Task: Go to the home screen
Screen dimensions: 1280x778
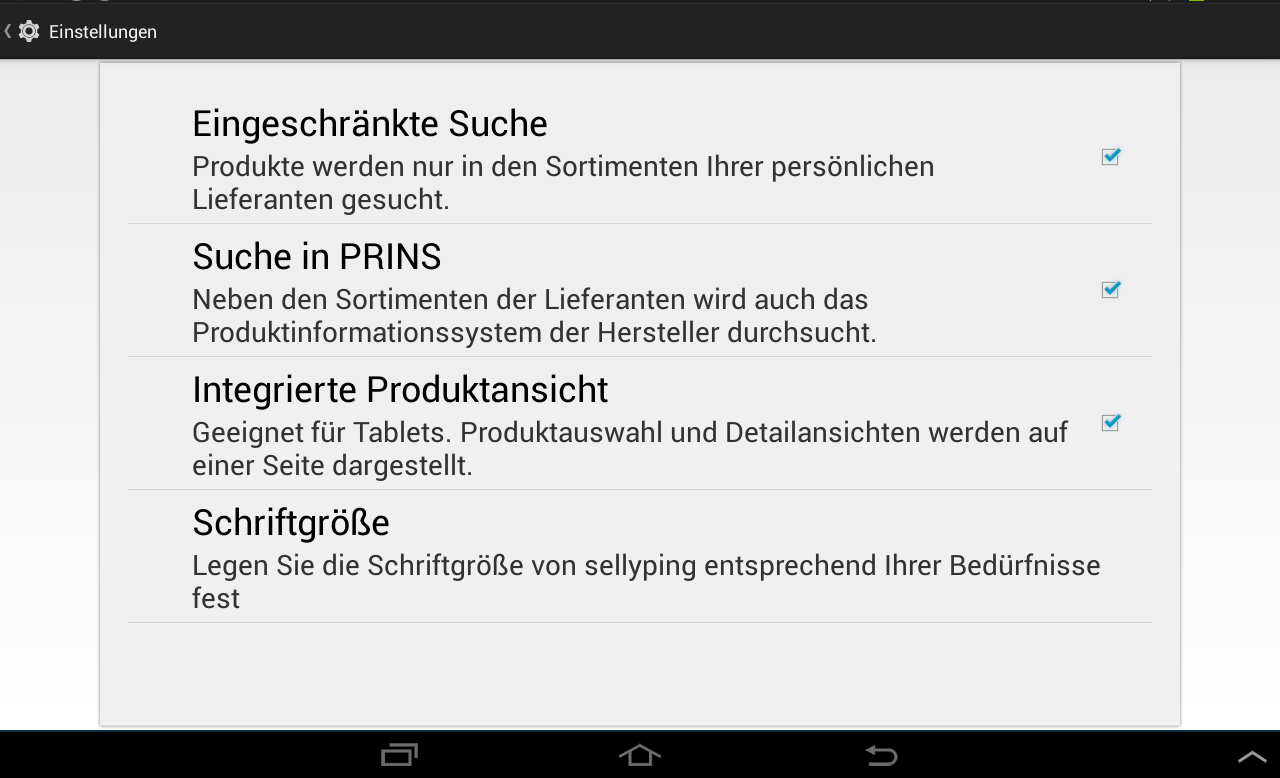Action: coord(640,755)
